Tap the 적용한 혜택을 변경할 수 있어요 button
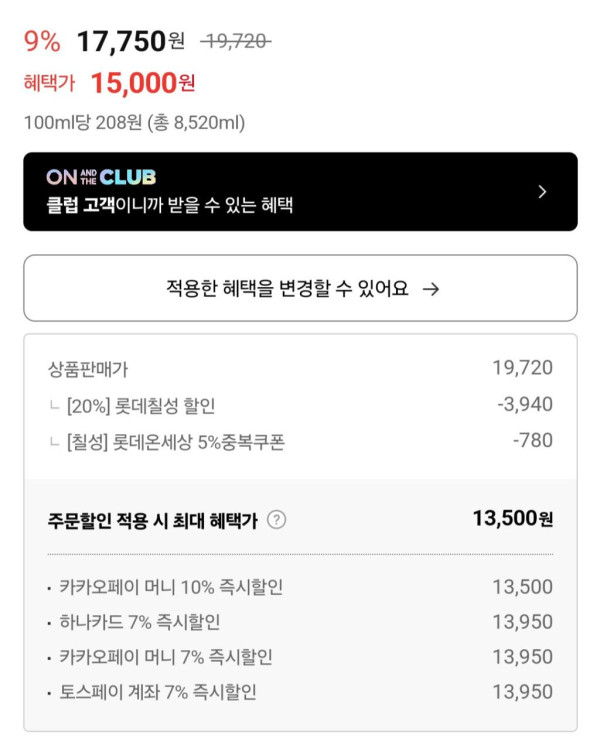Image resolution: width=600 pixels, height=745 pixels. [300, 289]
